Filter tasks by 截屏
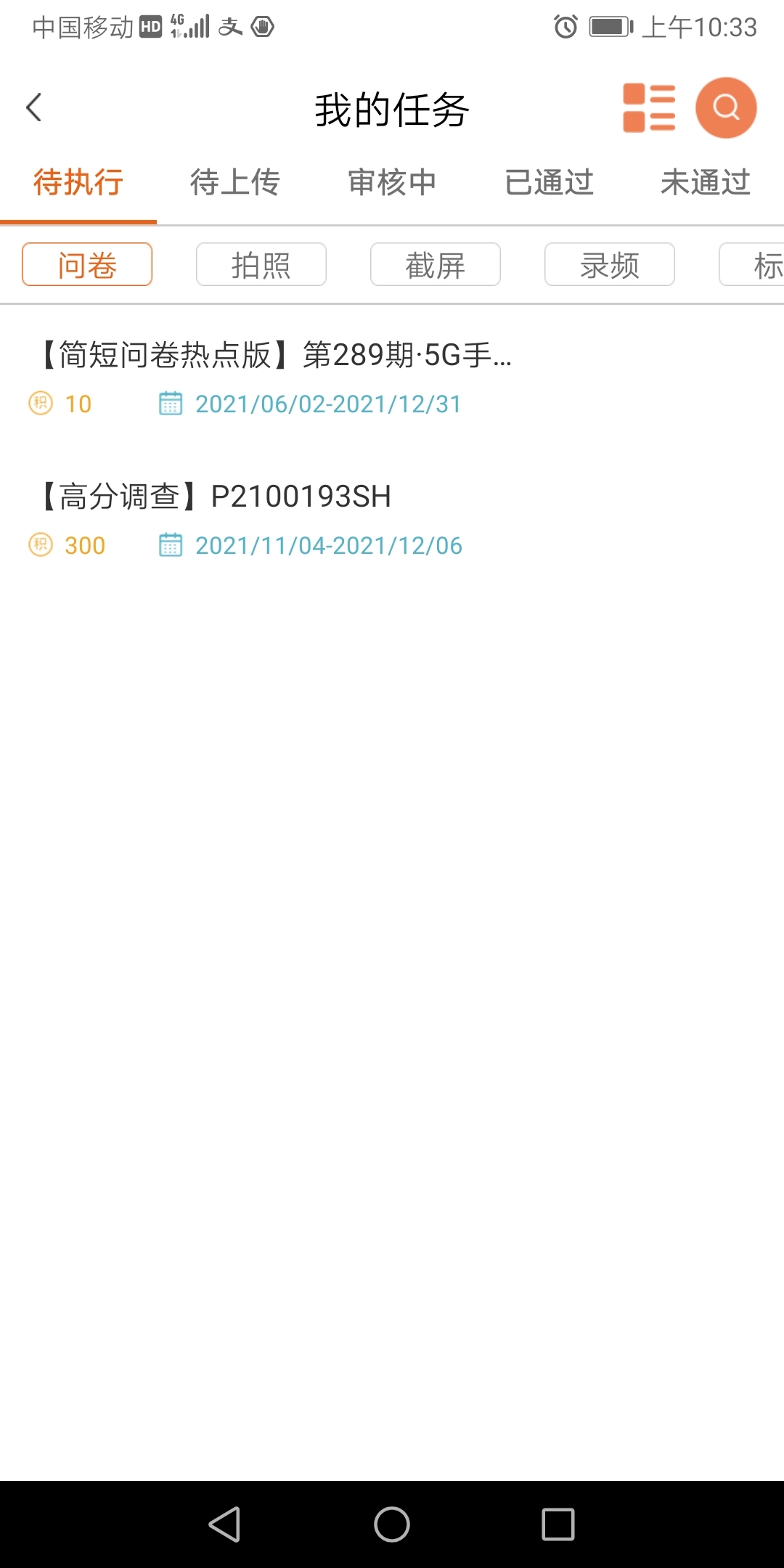Viewport: 784px width, 1568px height. (436, 265)
